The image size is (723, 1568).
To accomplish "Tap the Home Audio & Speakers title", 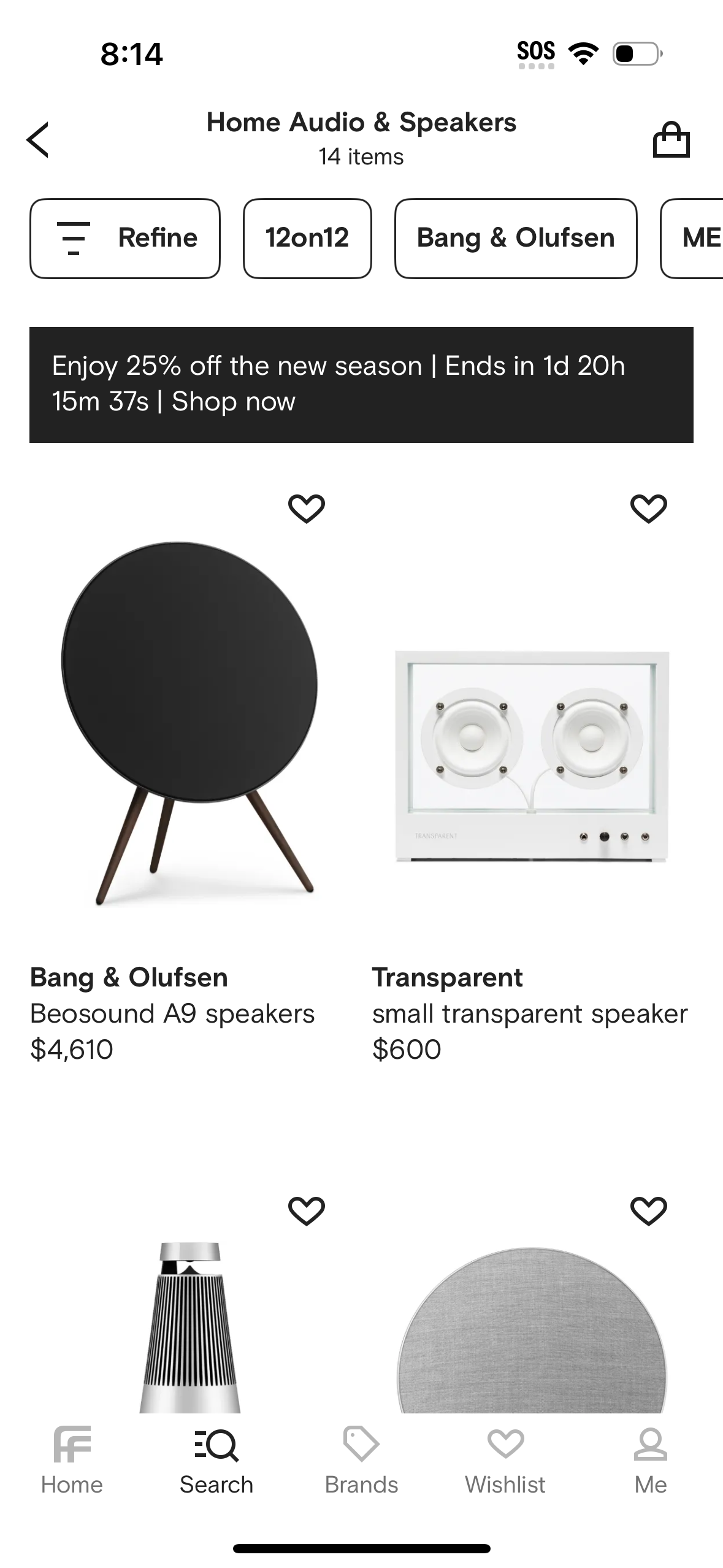I will 361,122.
